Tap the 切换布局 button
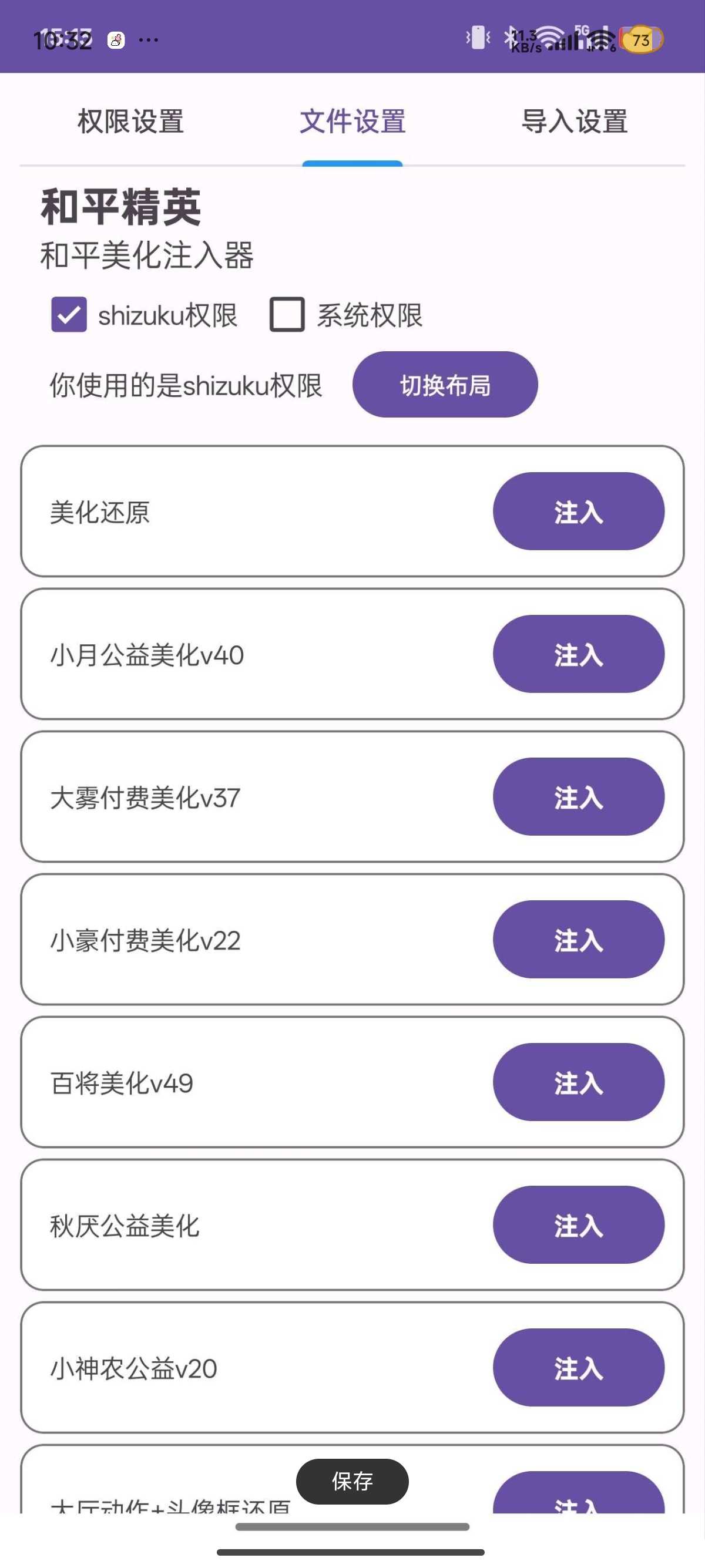The width and height of the screenshot is (705, 1568). [445, 385]
